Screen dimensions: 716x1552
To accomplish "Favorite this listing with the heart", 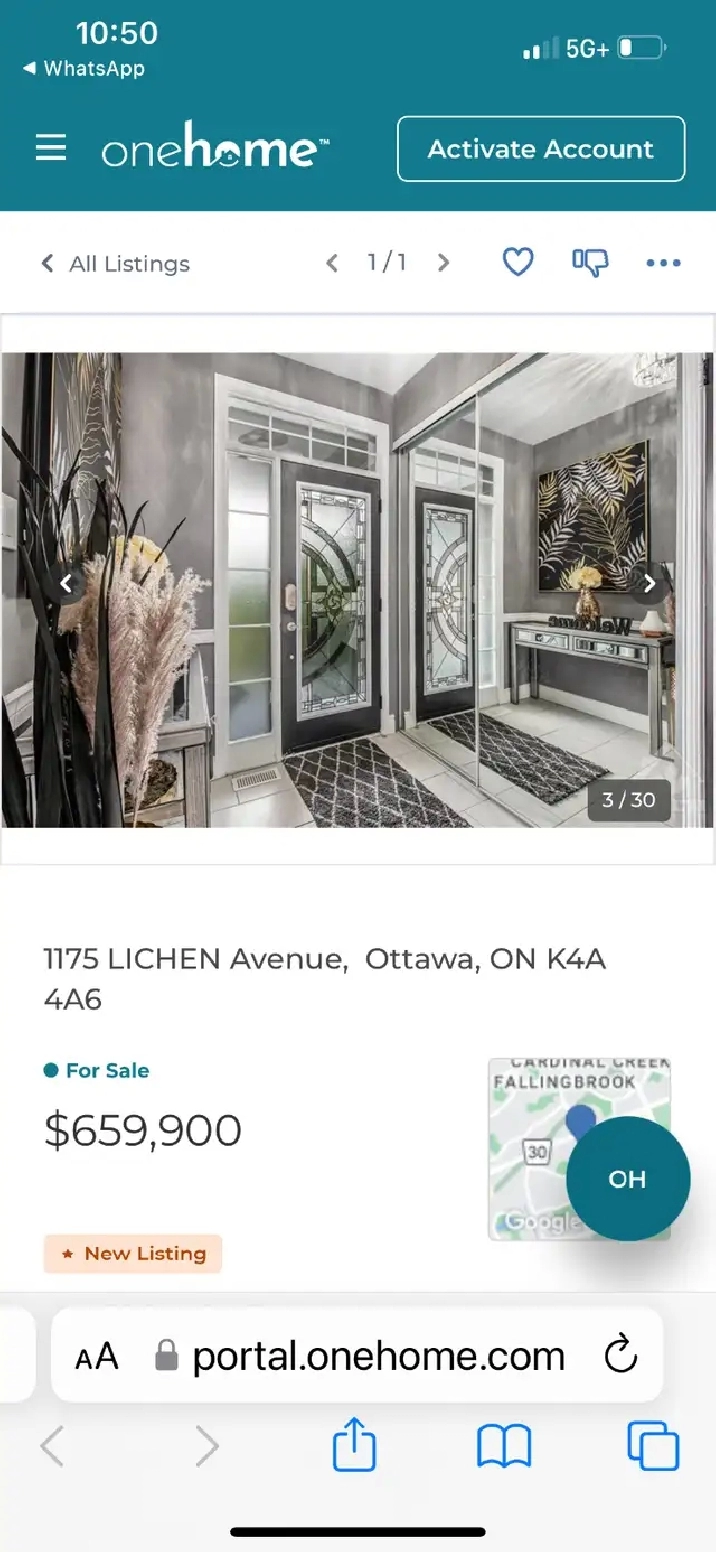I will (517, 263).
